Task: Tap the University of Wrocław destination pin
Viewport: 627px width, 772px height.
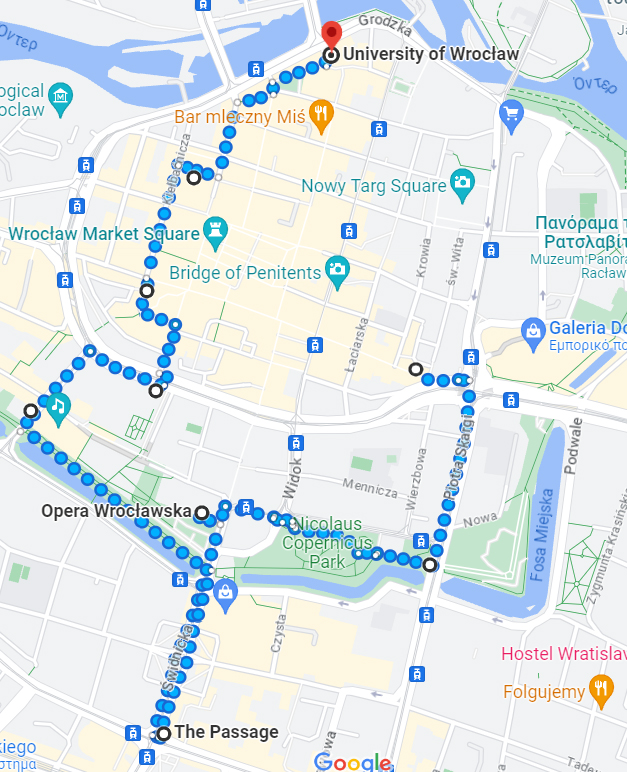Action: [331, 35]
